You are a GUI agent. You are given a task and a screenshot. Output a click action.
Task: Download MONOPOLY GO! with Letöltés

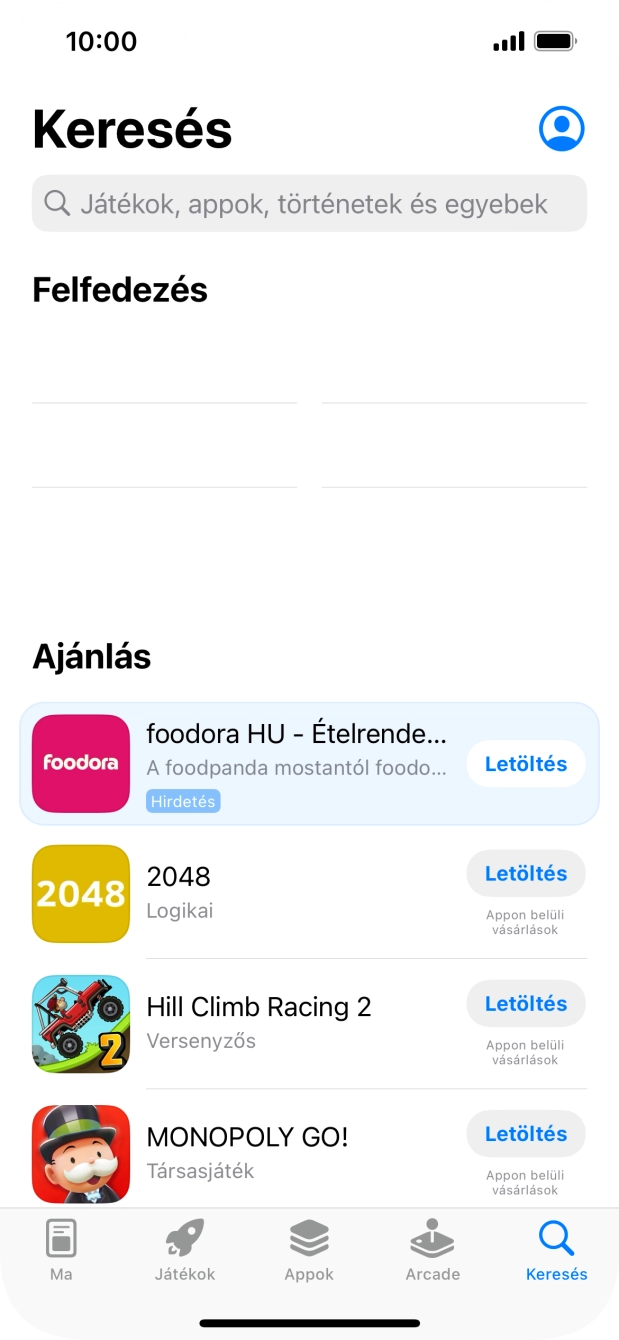click(526, 1134)
